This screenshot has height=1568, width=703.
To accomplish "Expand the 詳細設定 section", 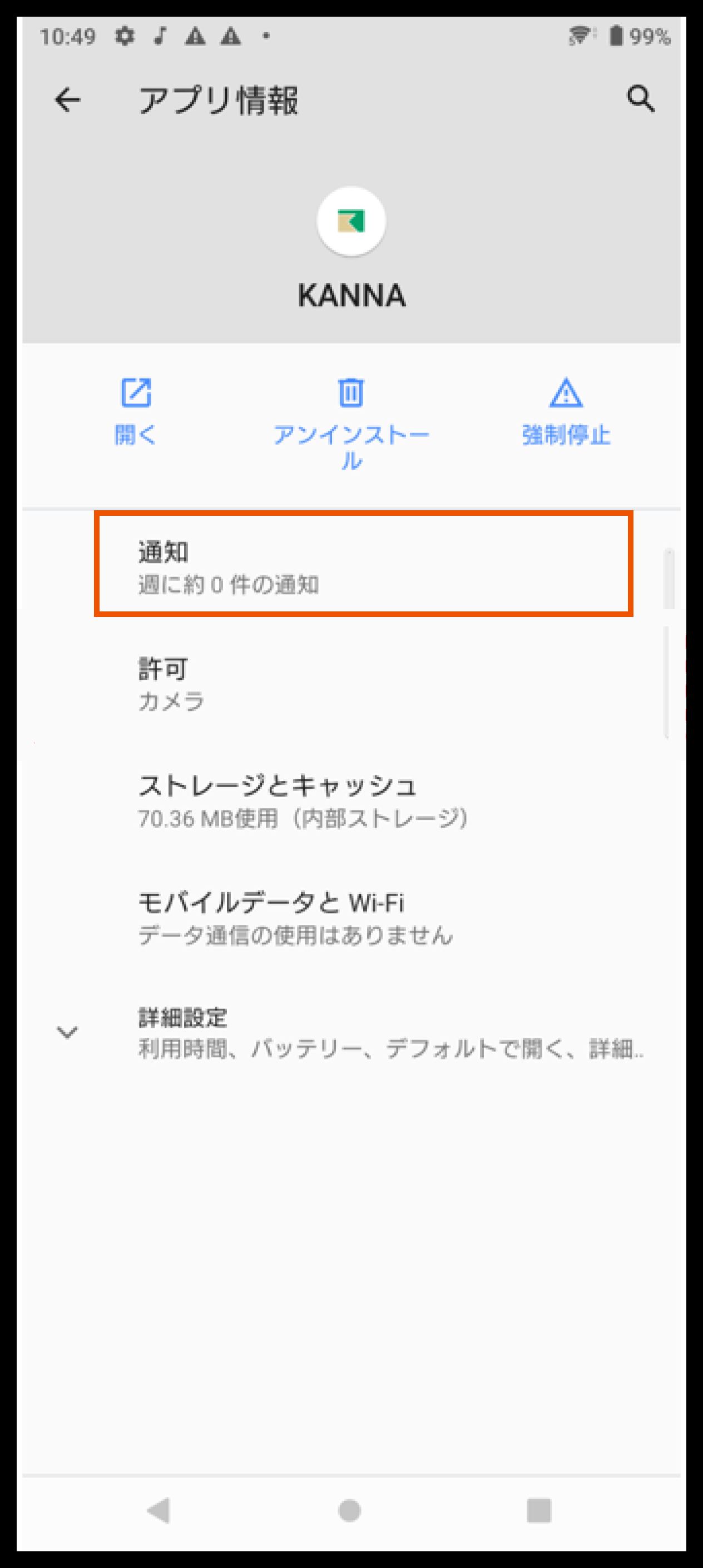I will (x=351, y=1033).
